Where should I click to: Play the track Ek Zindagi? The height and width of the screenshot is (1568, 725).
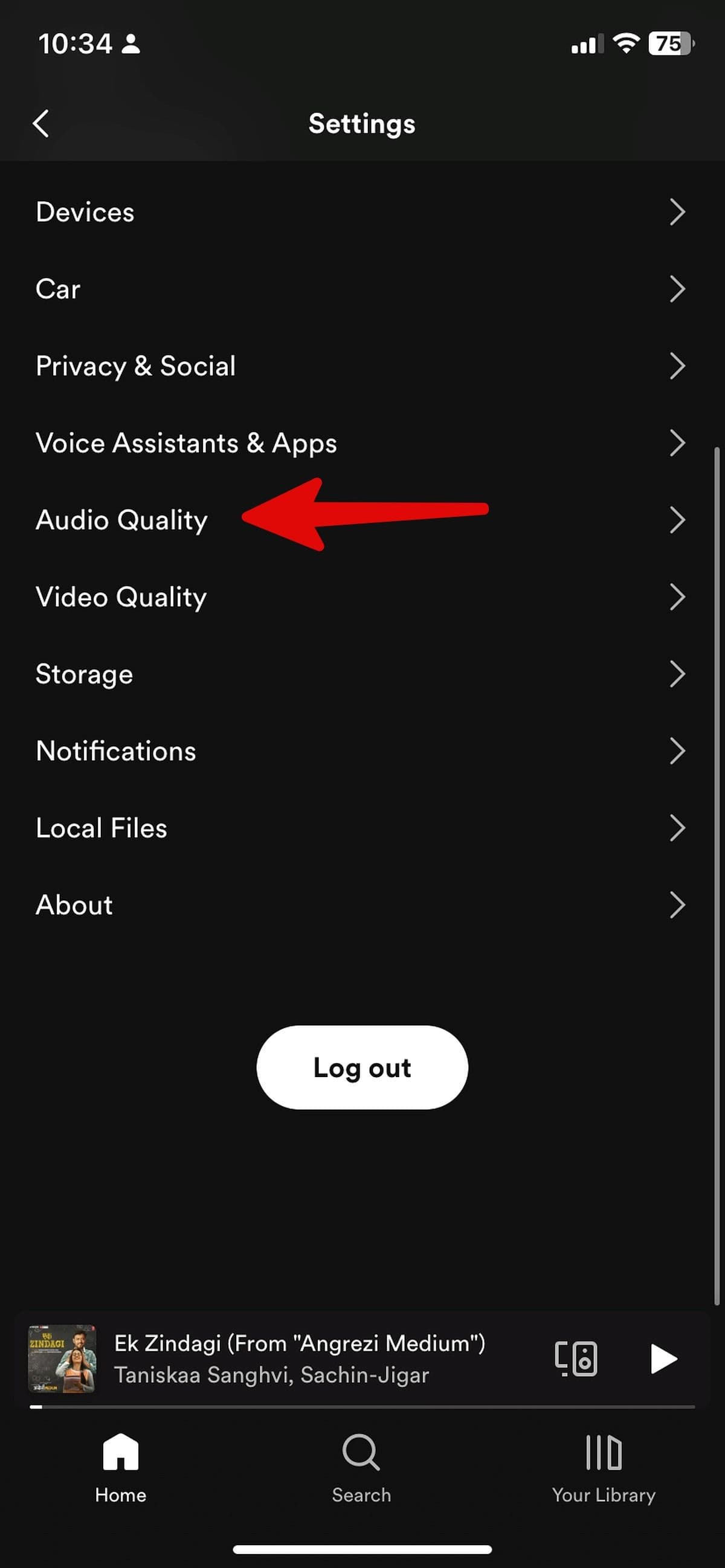[x=663, y=1357]
